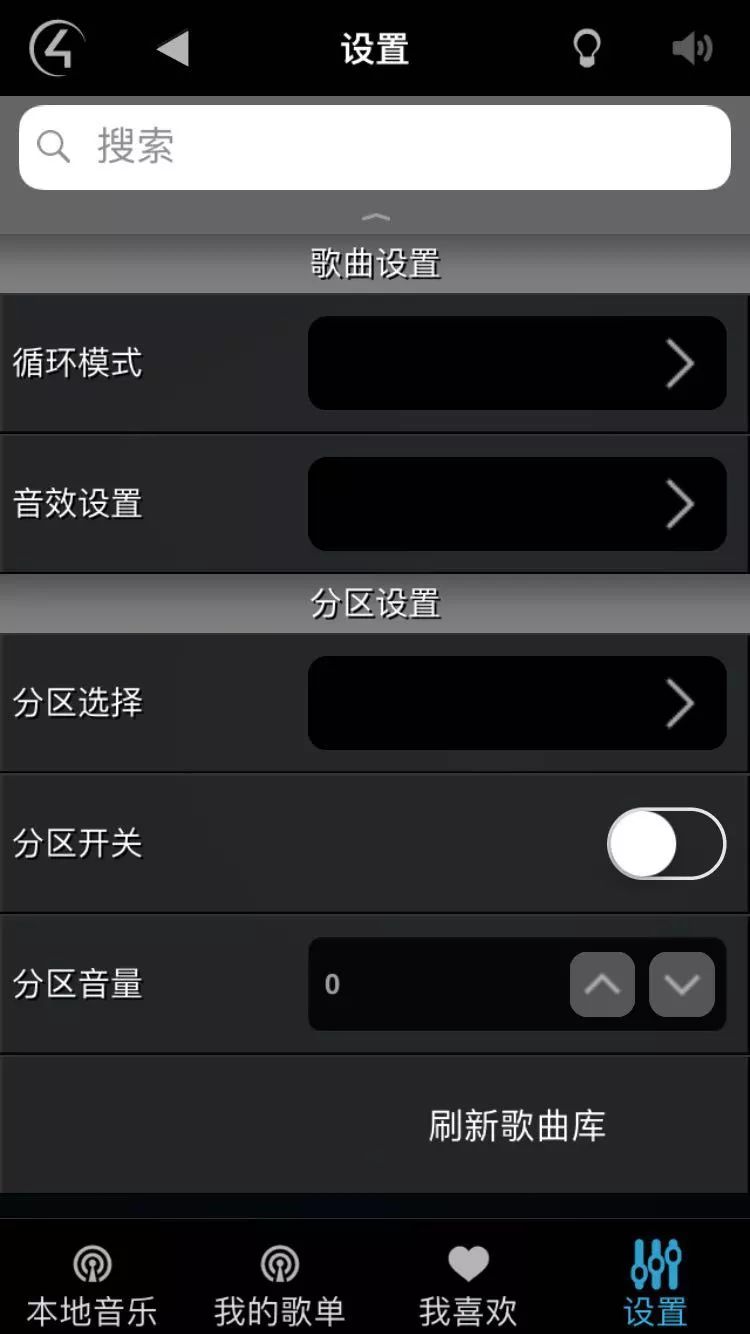
Task: Tap the Control4 logo icon
Action: pos(57,48)
